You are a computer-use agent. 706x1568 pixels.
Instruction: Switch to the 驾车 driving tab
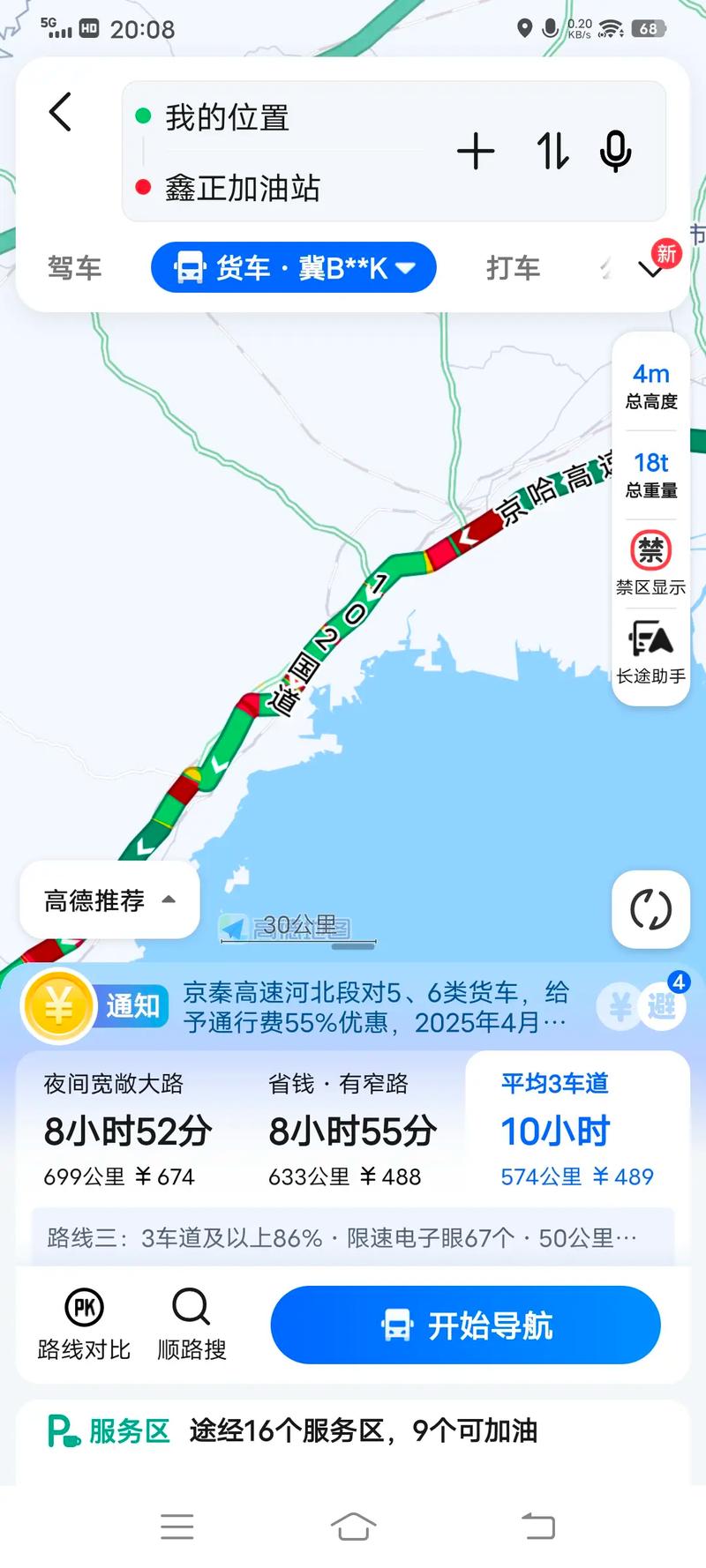(74, 266)
